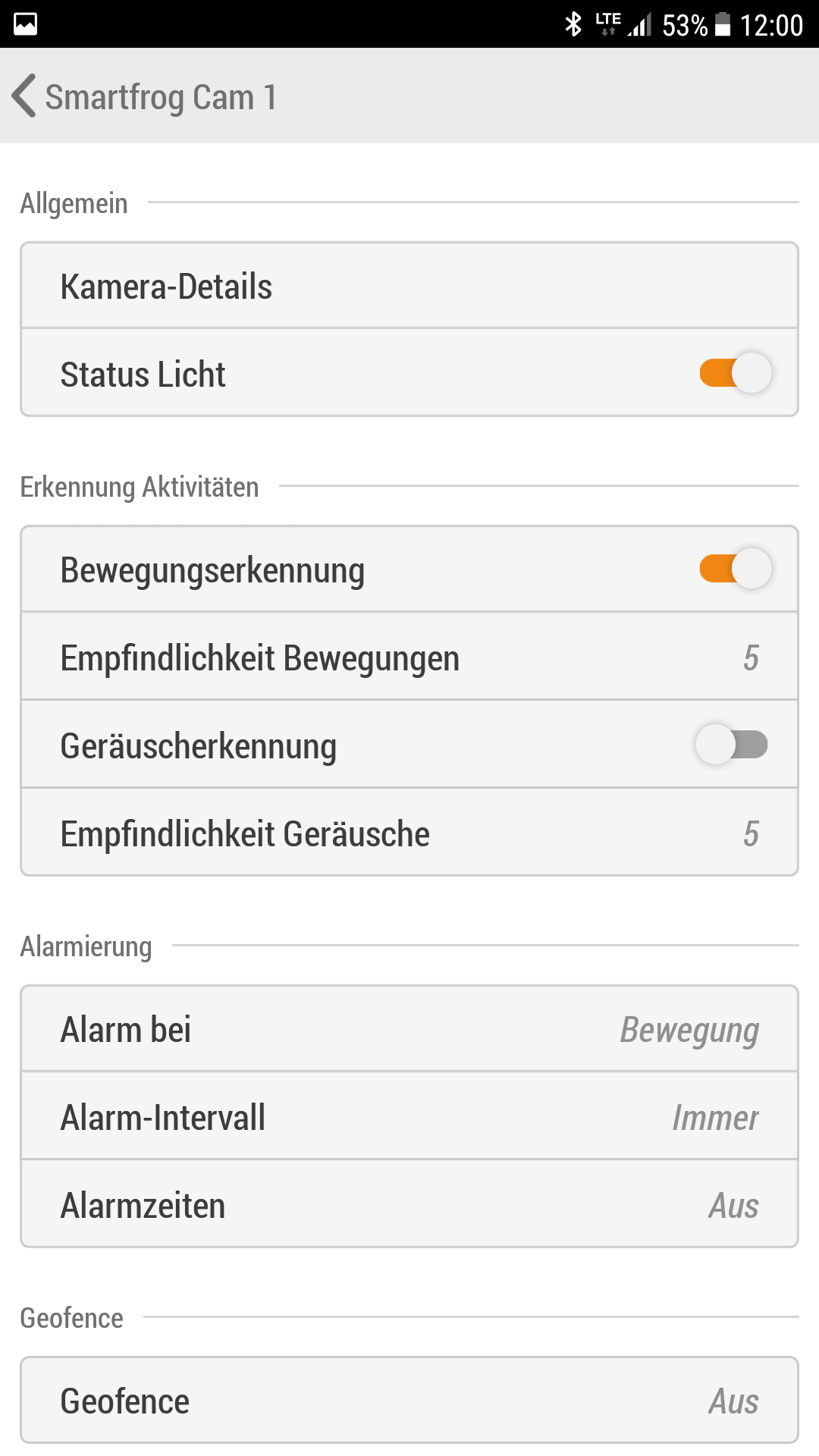
Task: Tap the Allgemein section header
Action: pos(74,203)
